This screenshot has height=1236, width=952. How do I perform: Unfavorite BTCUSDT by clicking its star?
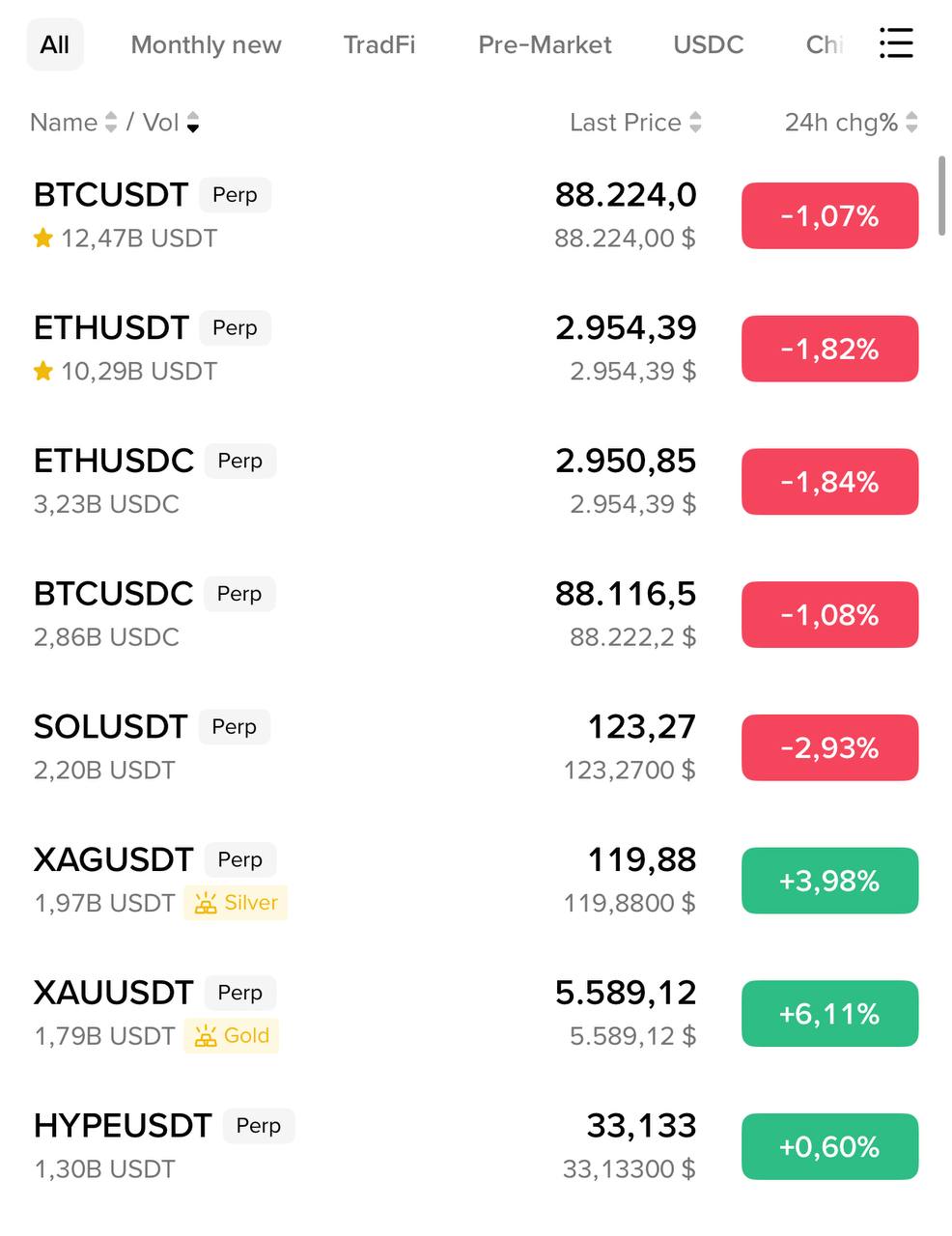(x=42, y=238)
